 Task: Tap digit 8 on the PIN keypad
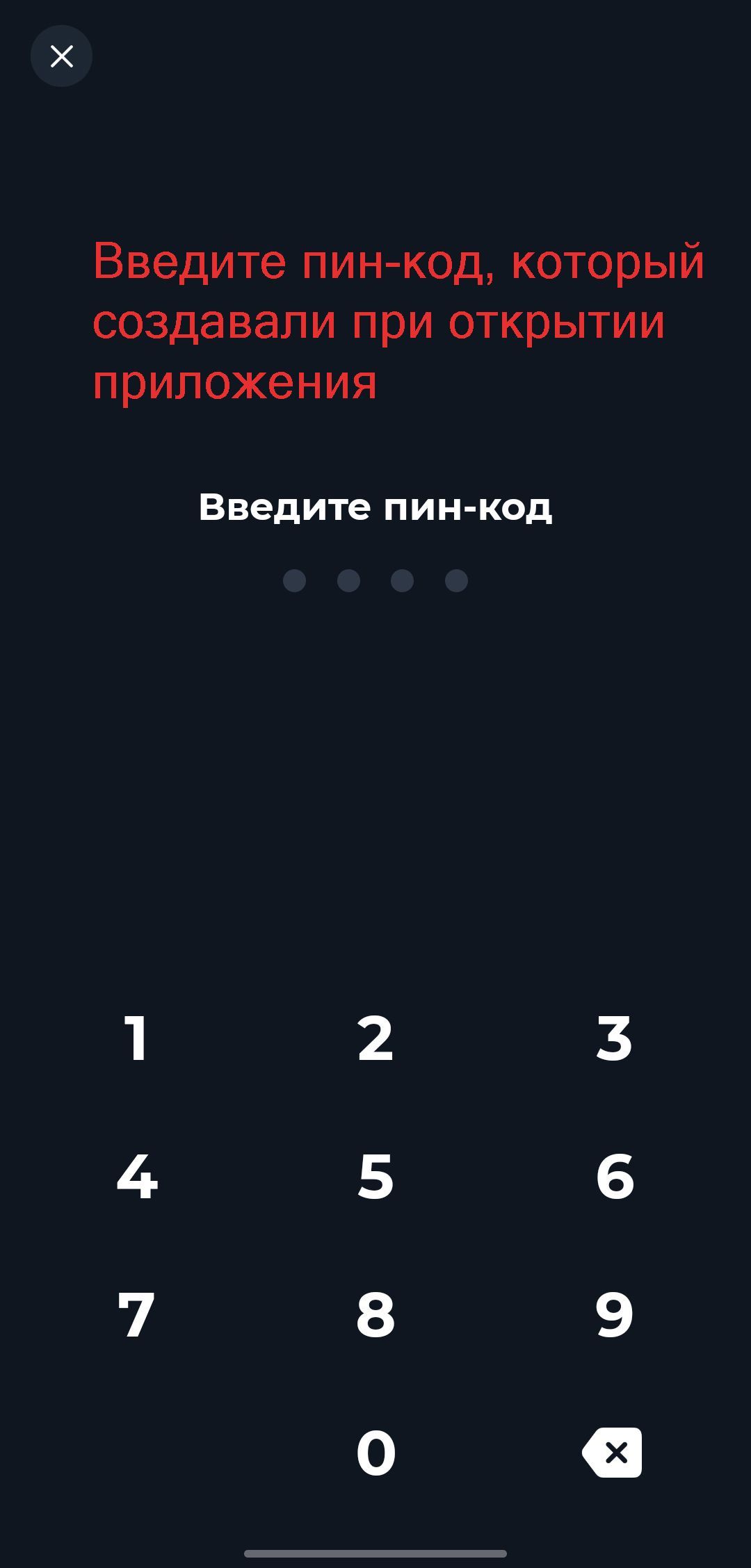[375, 1314]
